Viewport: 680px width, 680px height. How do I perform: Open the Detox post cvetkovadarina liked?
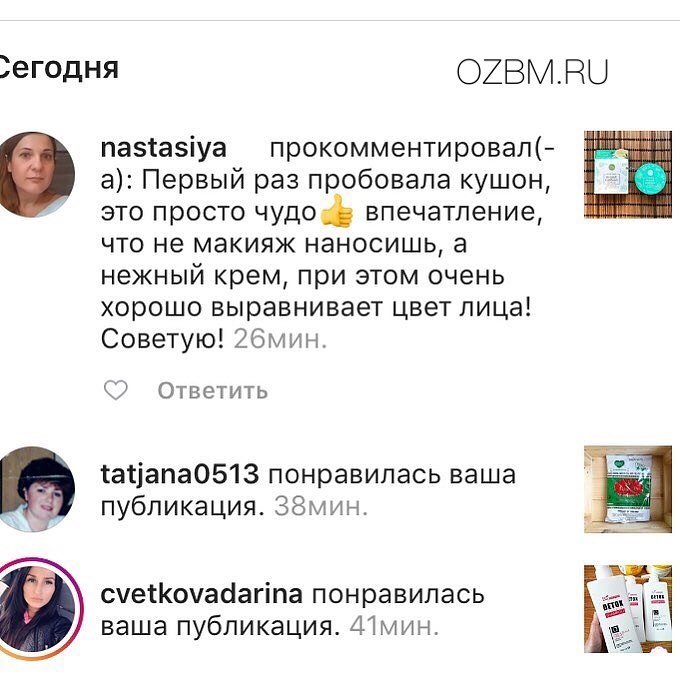pyautogui.click(x=627, y=608)
